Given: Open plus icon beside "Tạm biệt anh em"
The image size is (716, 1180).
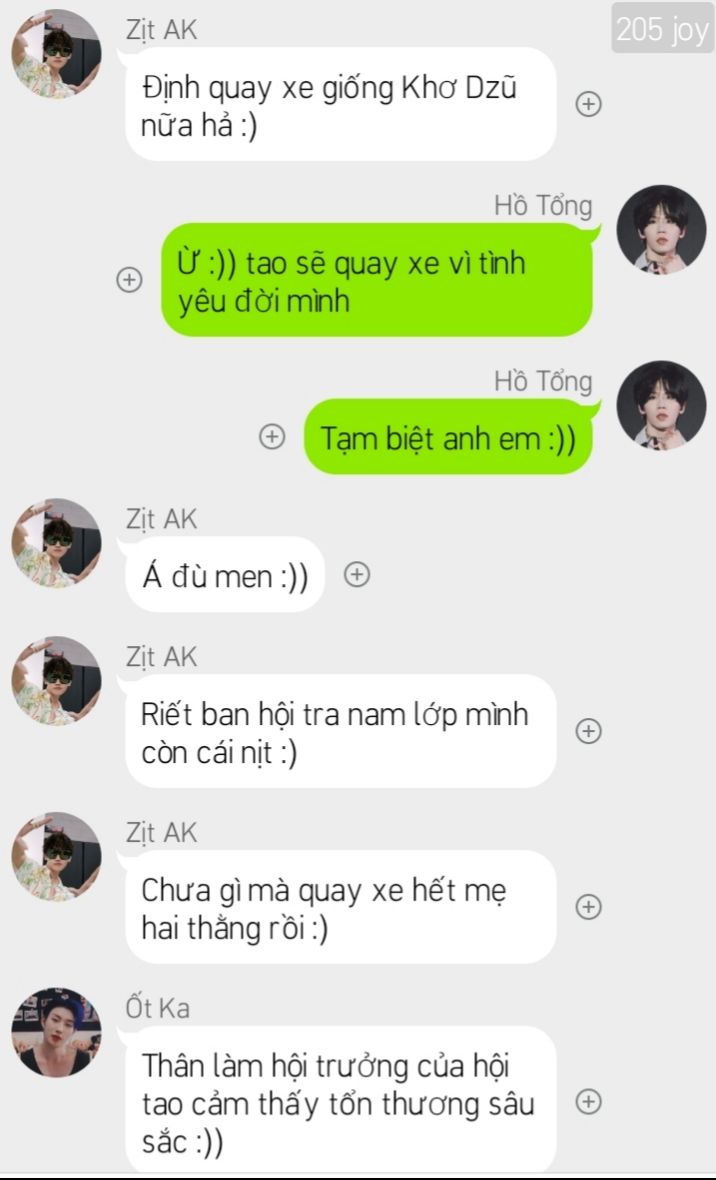Looking at the screenshot, I should click(271, 436).
